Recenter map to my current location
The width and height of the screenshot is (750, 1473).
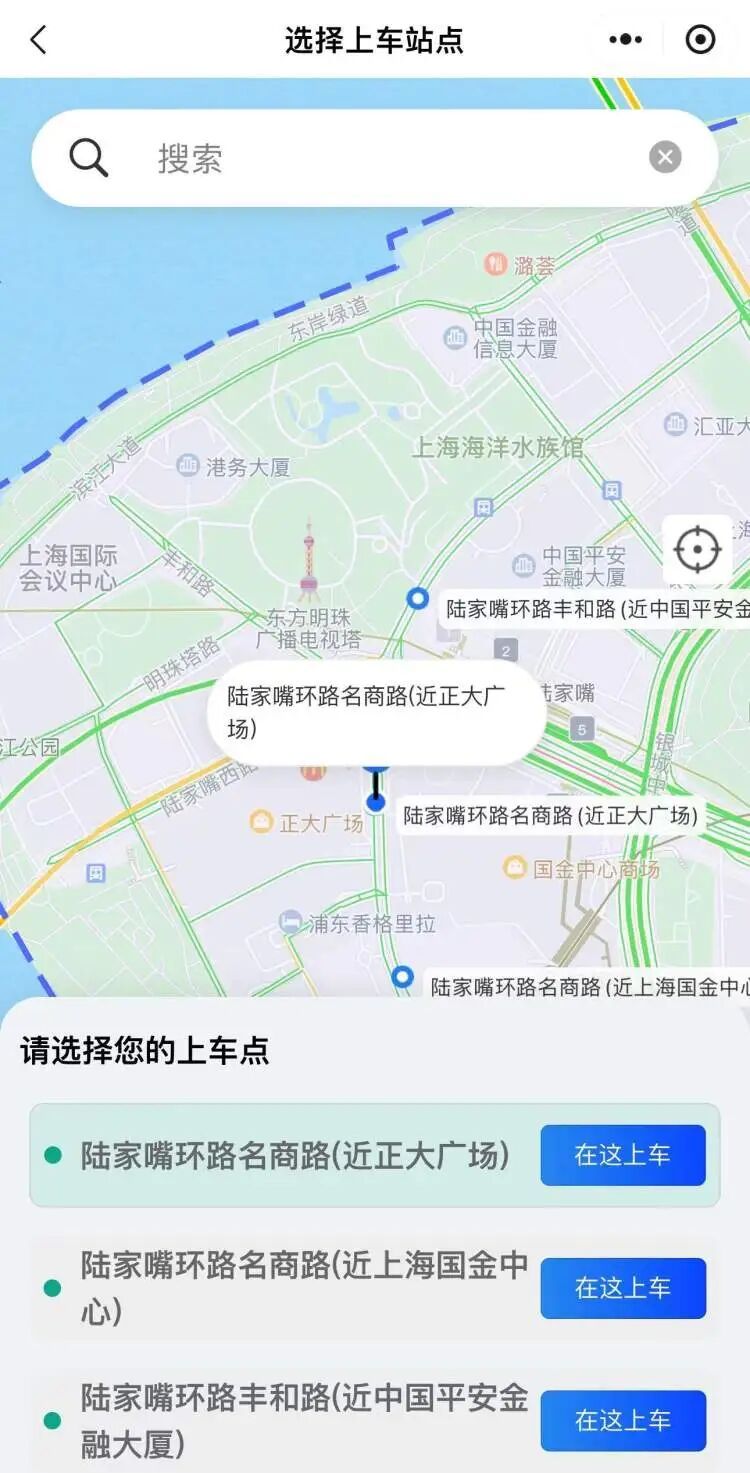tap(697, 549)
